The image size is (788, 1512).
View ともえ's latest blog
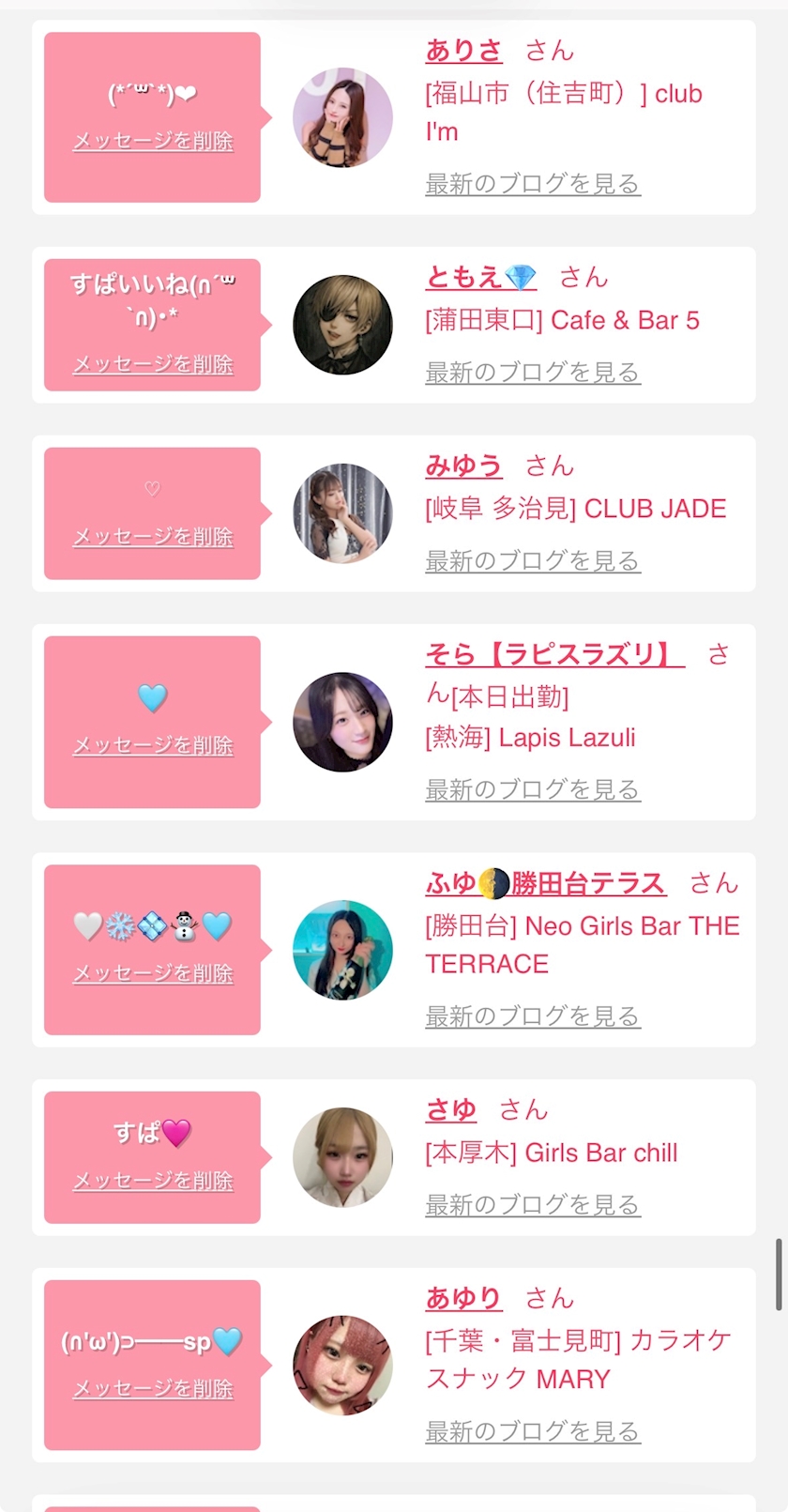[532, 373]
